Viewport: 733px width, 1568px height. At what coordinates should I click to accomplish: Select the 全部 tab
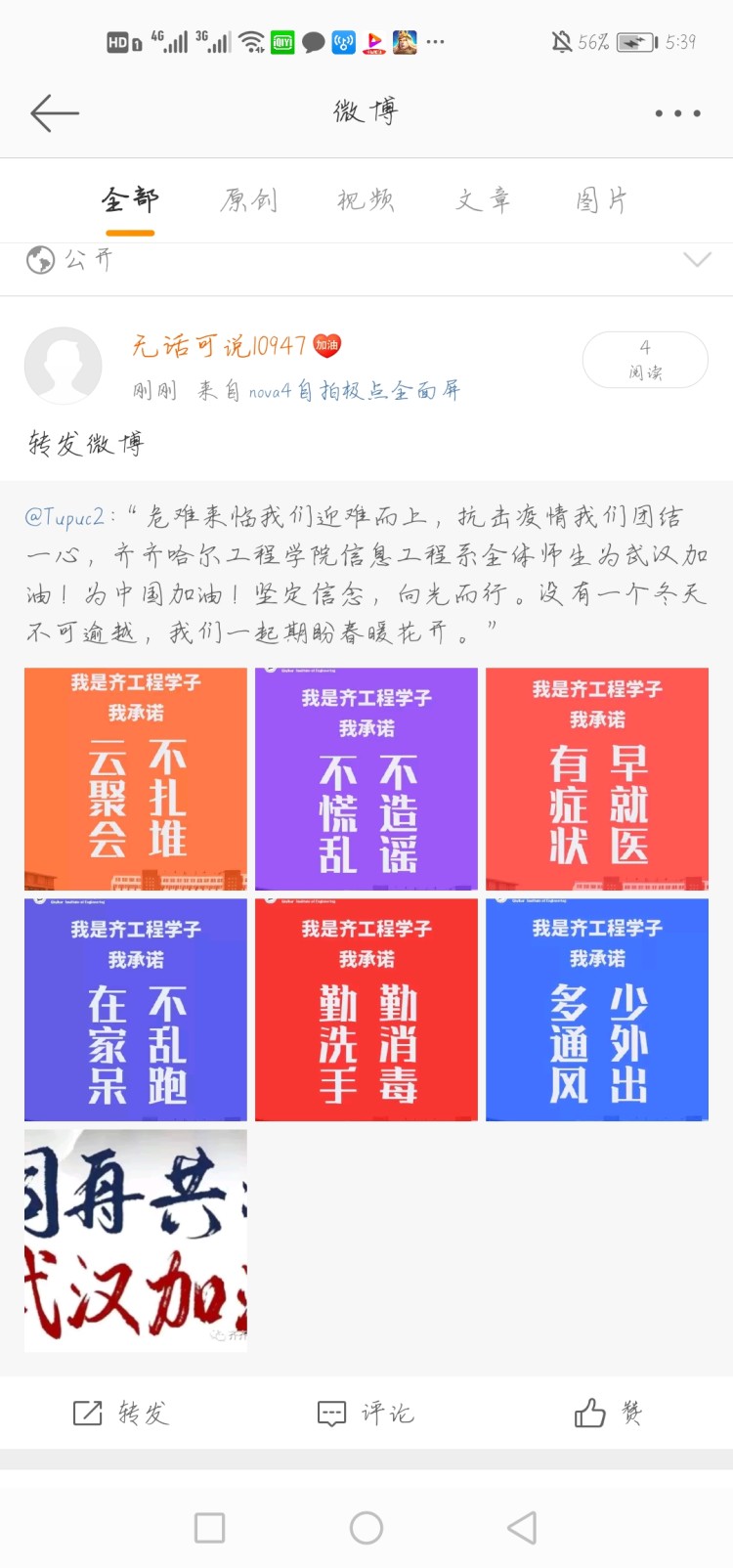(x=130, y=200)
